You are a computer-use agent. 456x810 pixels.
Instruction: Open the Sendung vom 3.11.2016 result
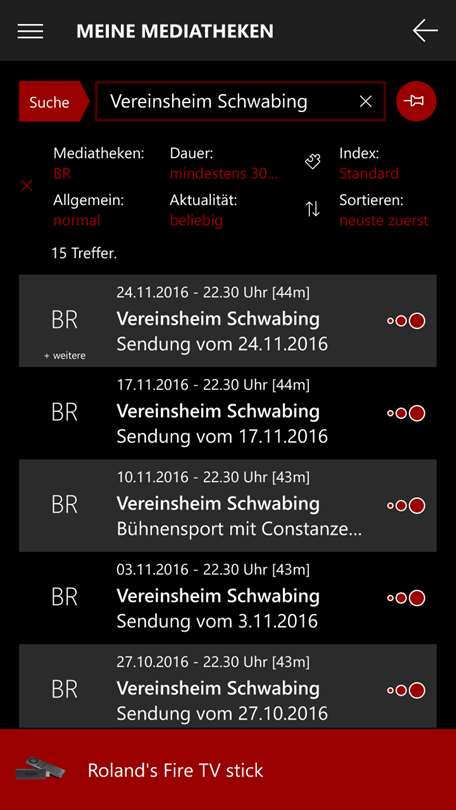(x=228, y=598)
